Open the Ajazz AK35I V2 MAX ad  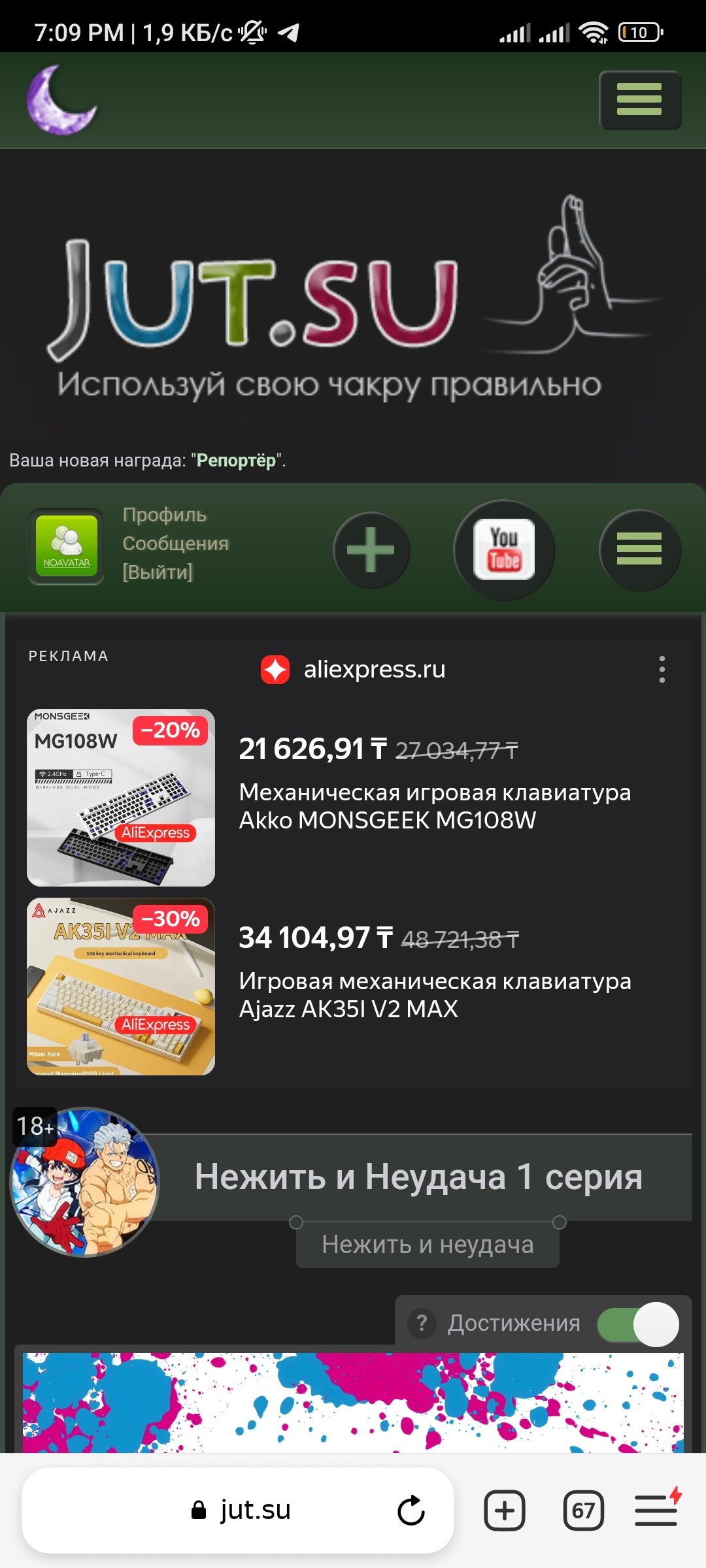click(x=434, y=994)
